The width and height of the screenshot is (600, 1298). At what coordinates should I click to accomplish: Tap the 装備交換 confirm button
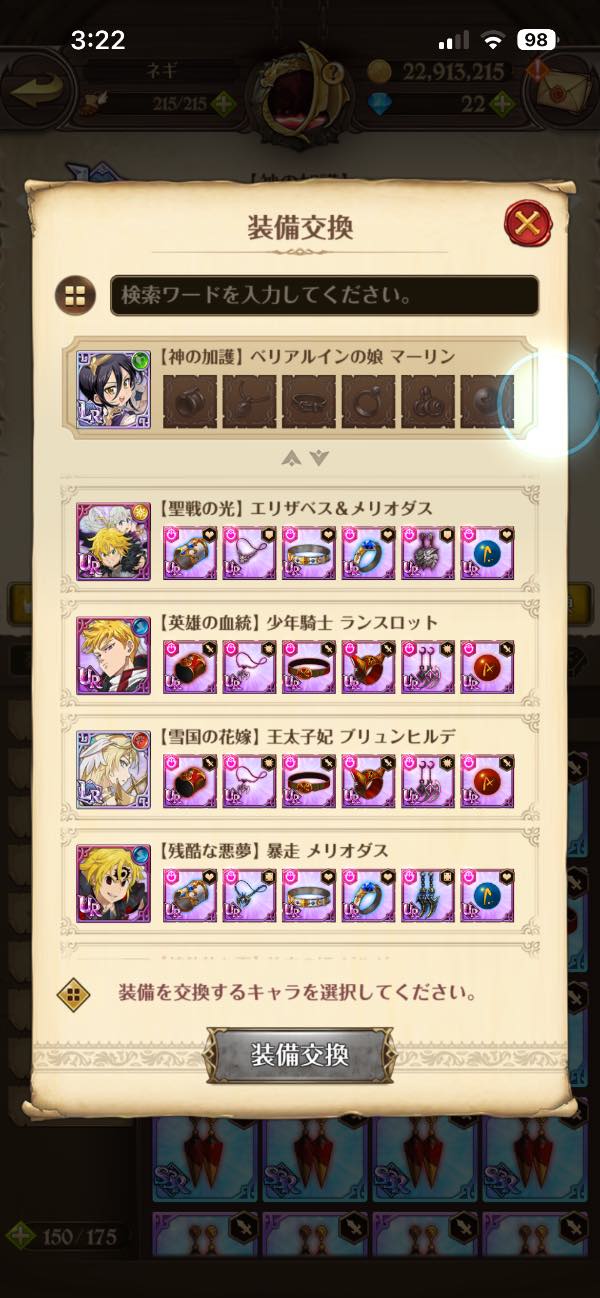[x=300, y=1054]
